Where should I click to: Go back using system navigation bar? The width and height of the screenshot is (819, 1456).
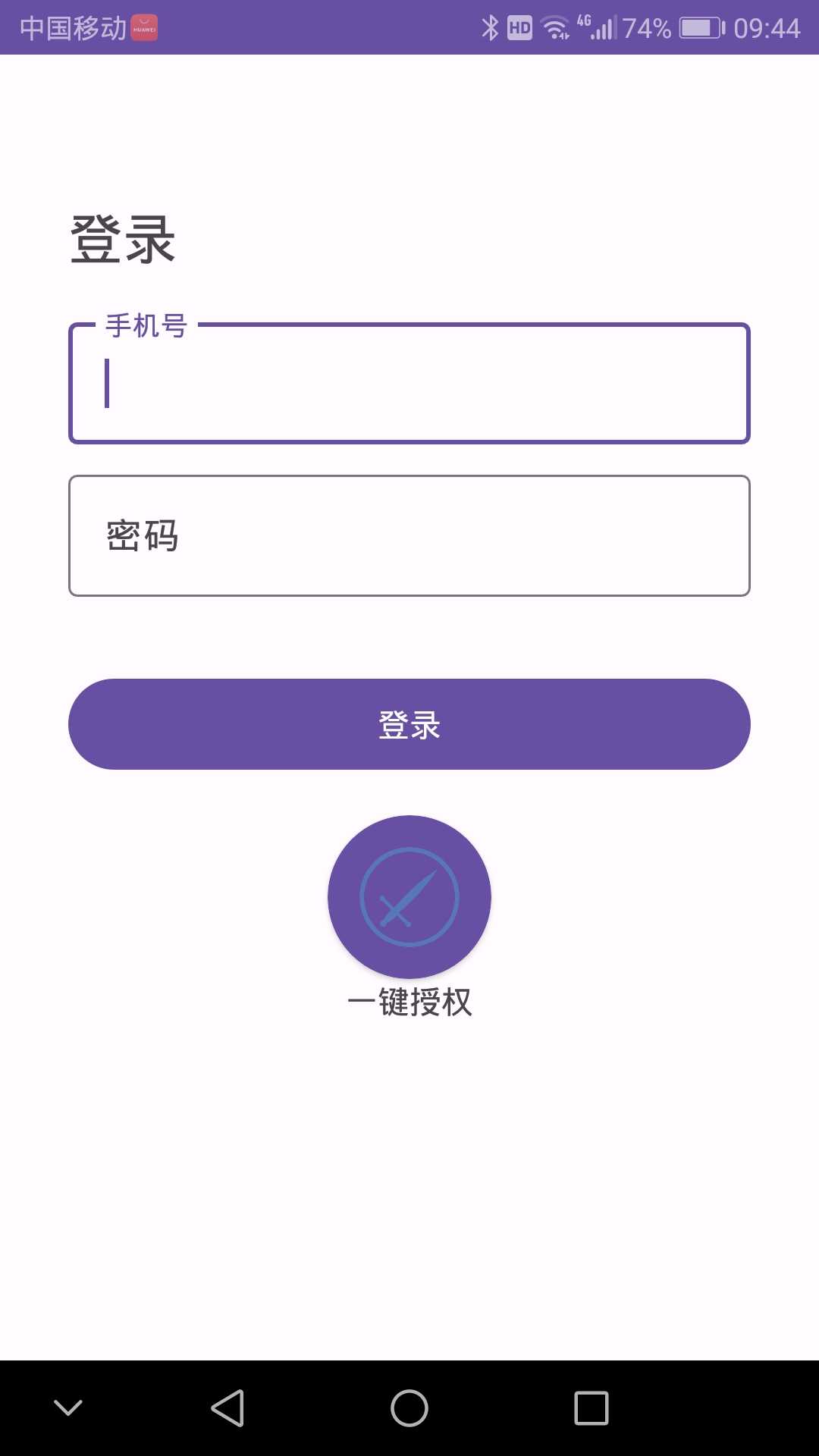227,1408
